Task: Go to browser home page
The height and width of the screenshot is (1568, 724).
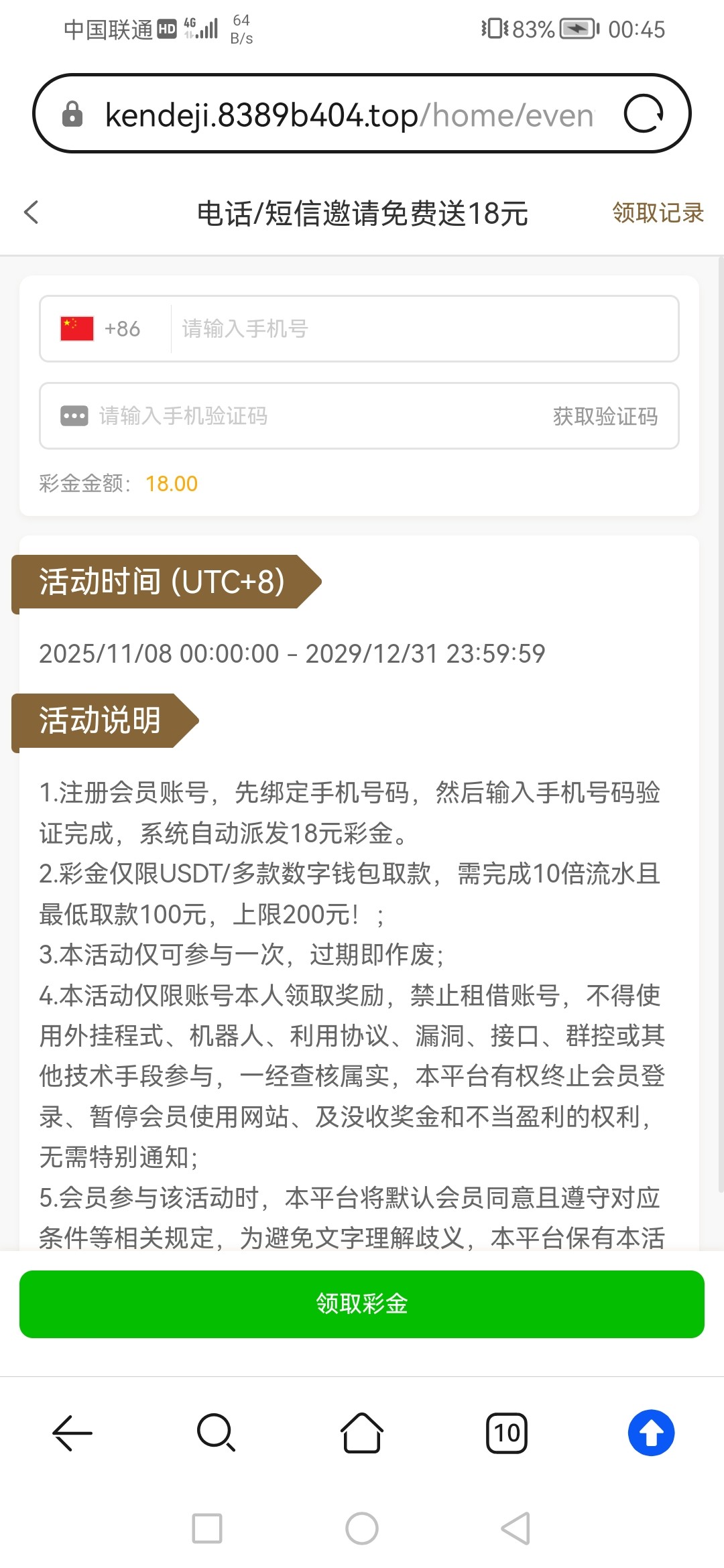Action: point(362,1433)
